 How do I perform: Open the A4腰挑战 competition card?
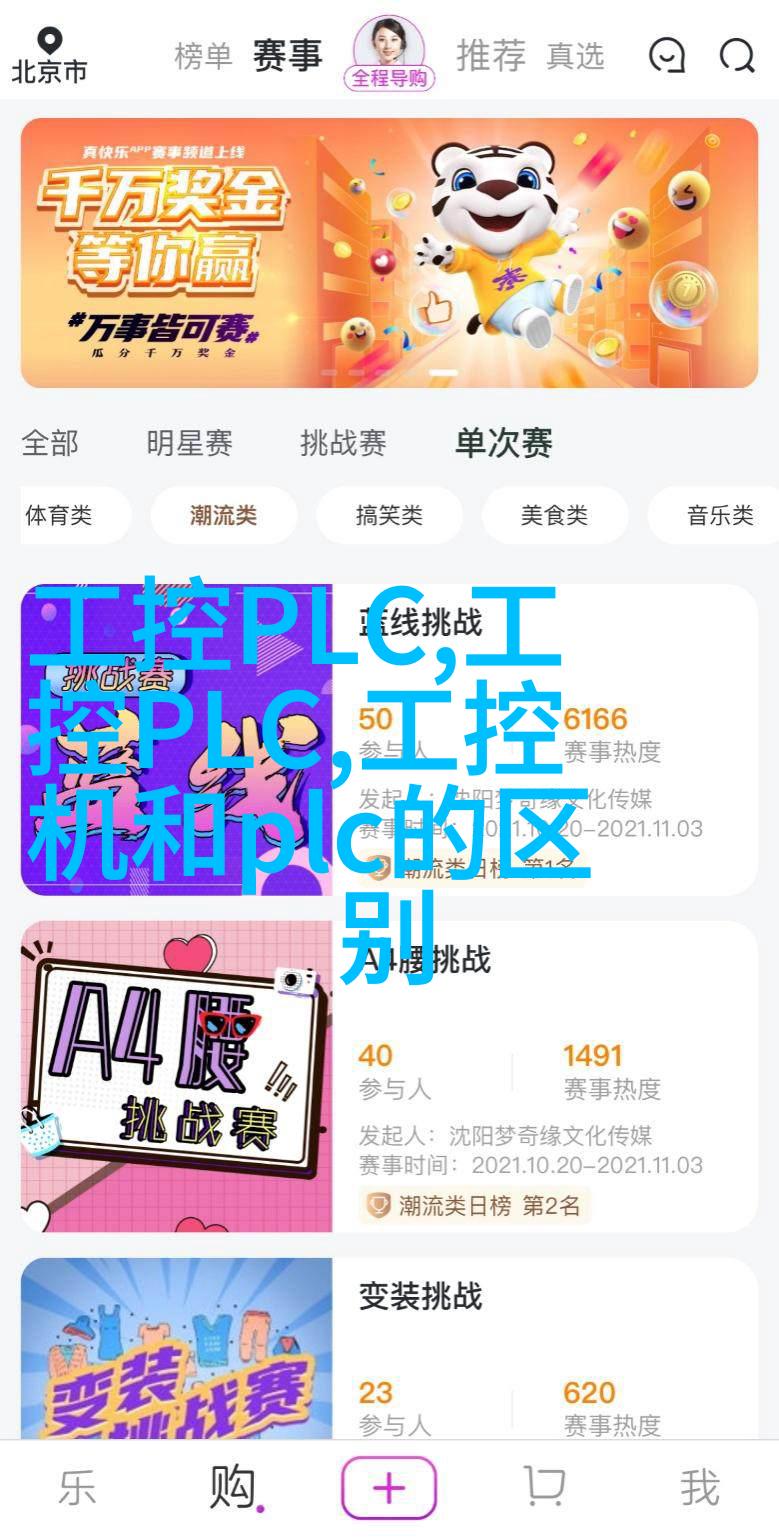point(389,1076)
